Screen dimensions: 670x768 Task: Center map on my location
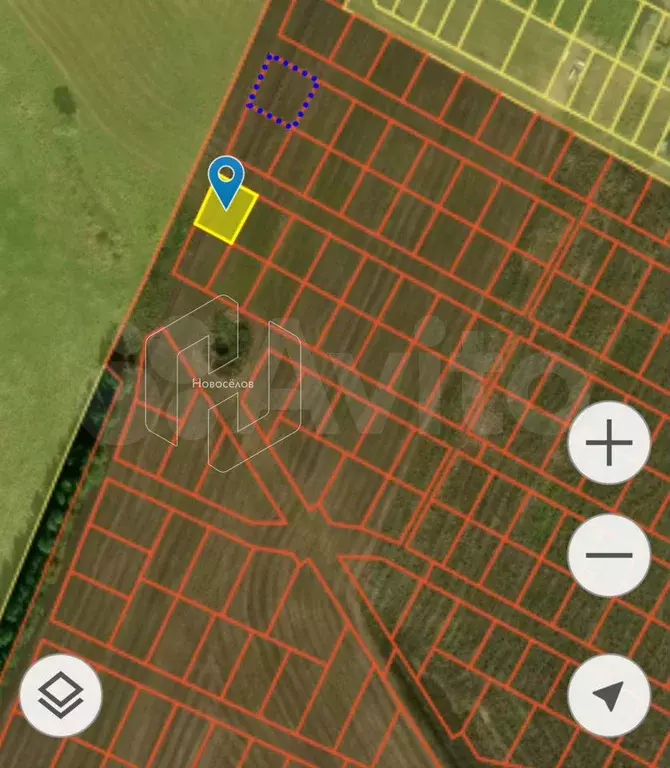coord(609,696)
